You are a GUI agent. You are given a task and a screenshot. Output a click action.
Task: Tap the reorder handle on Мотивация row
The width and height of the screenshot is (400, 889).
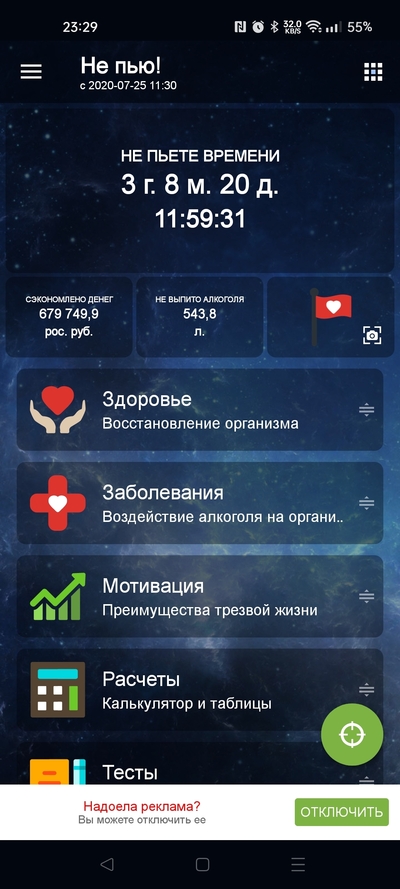pos(367,596)
